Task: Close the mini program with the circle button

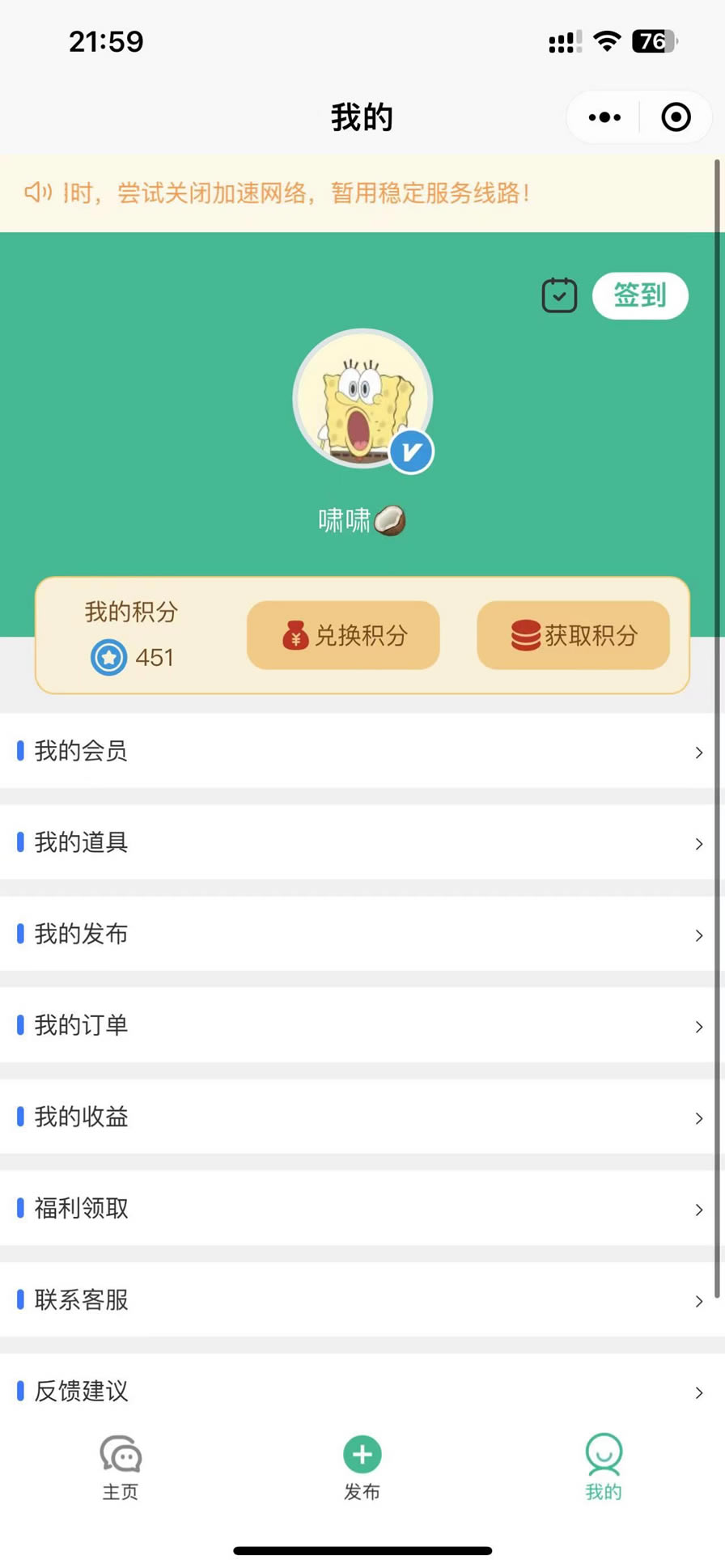Action: point(676,117)
